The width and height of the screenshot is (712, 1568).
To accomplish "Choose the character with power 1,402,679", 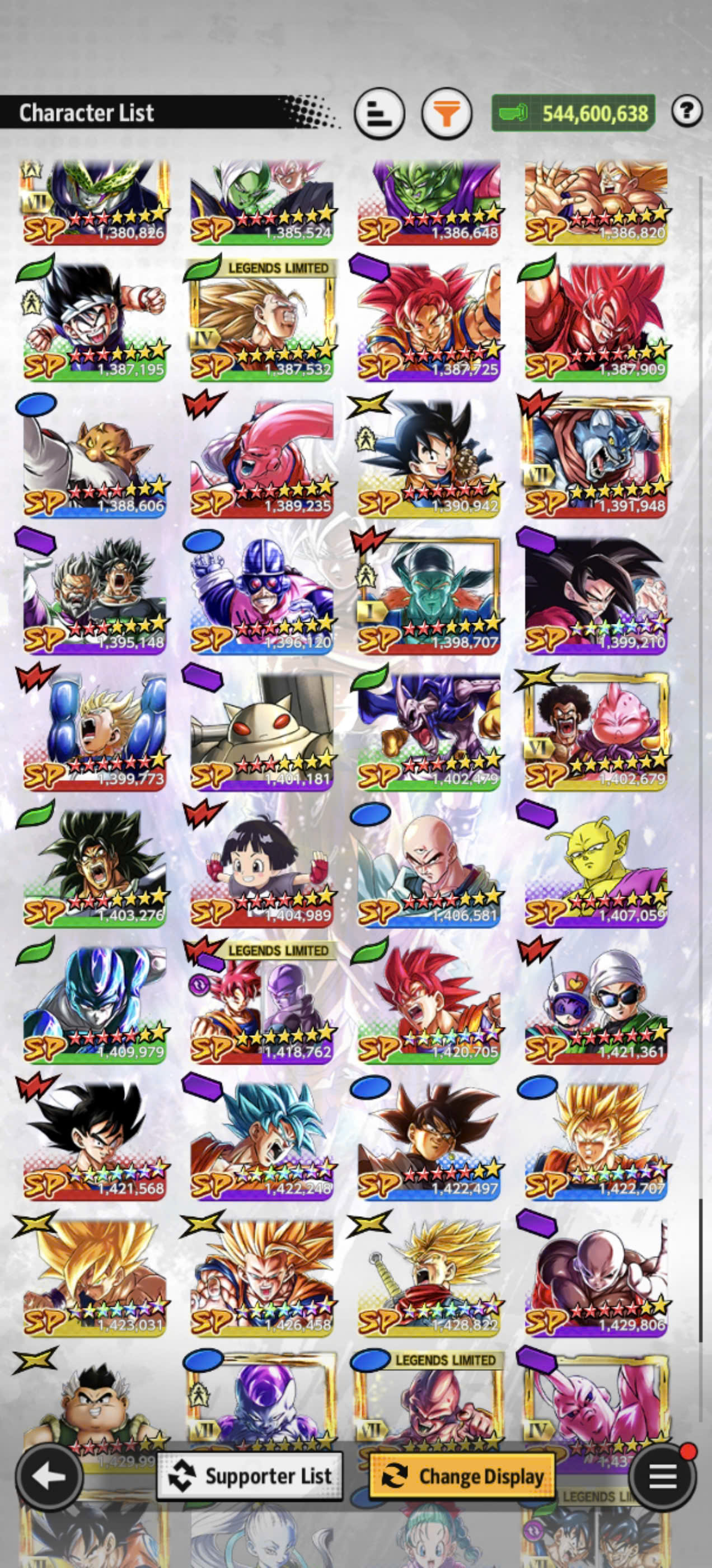I will pyautogui.click(x=596, y=729).
